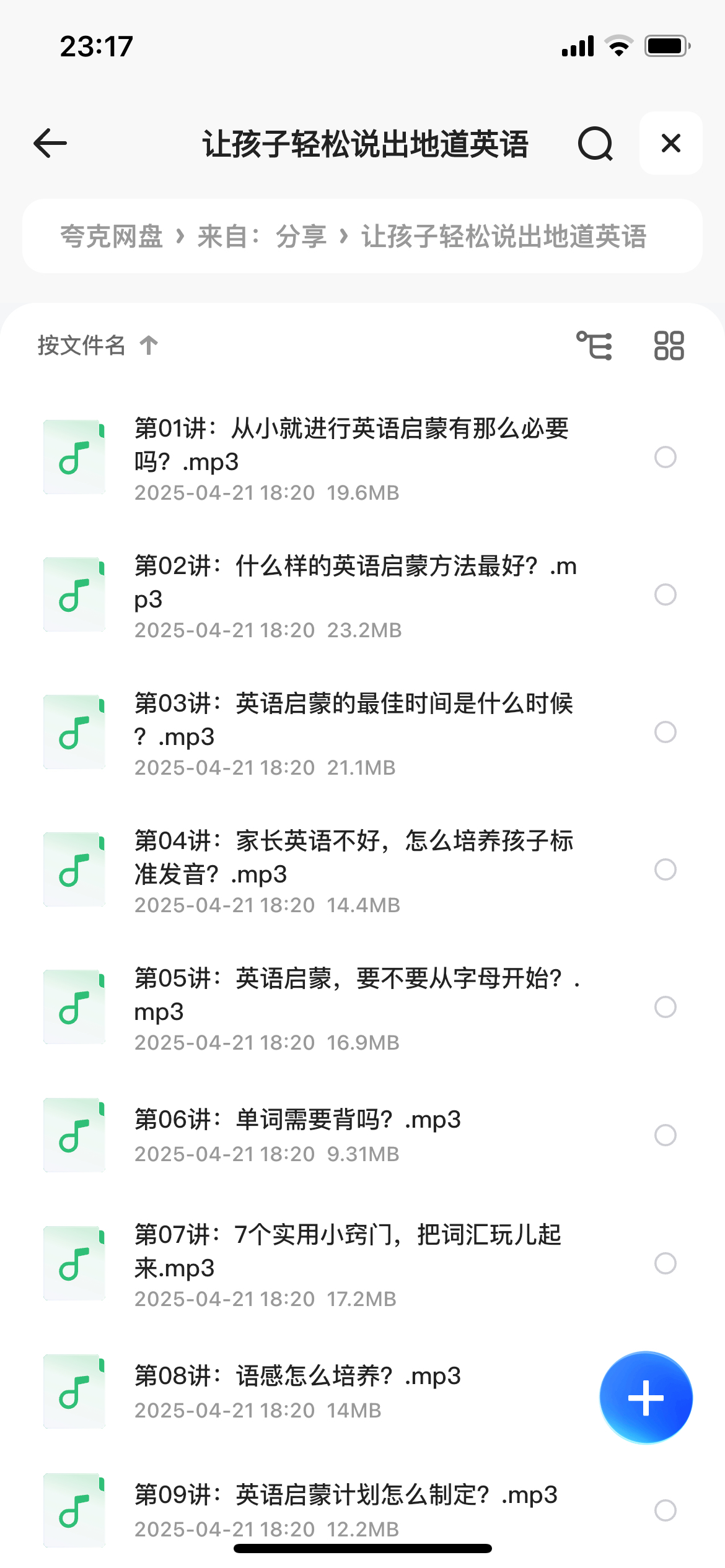This screenshot has height=1568, width=725.
Task: Select the 第04讲 file with its circle
Action: coord(666,869)
